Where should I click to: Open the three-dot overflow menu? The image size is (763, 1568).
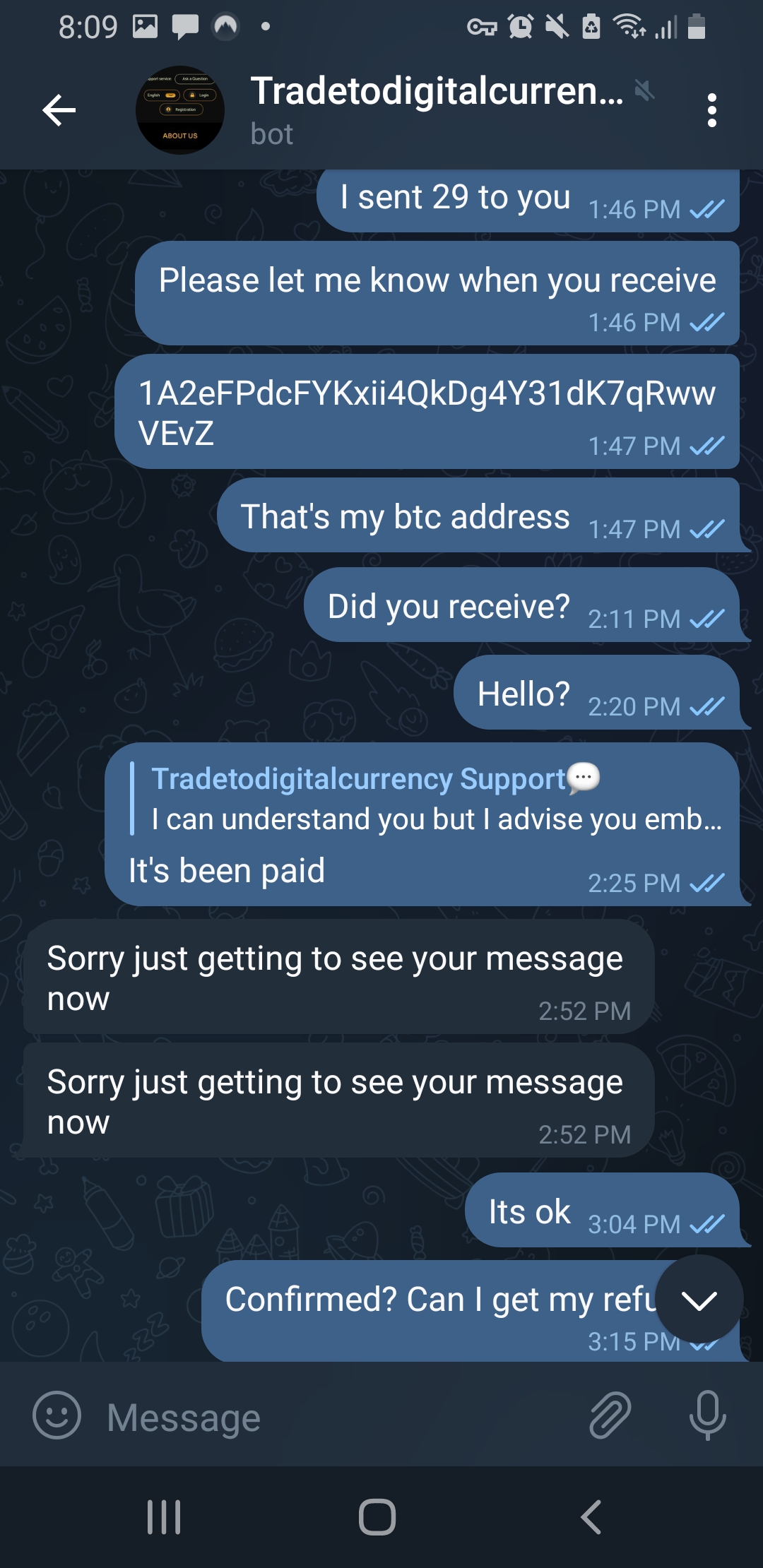[x=711, y=110]
